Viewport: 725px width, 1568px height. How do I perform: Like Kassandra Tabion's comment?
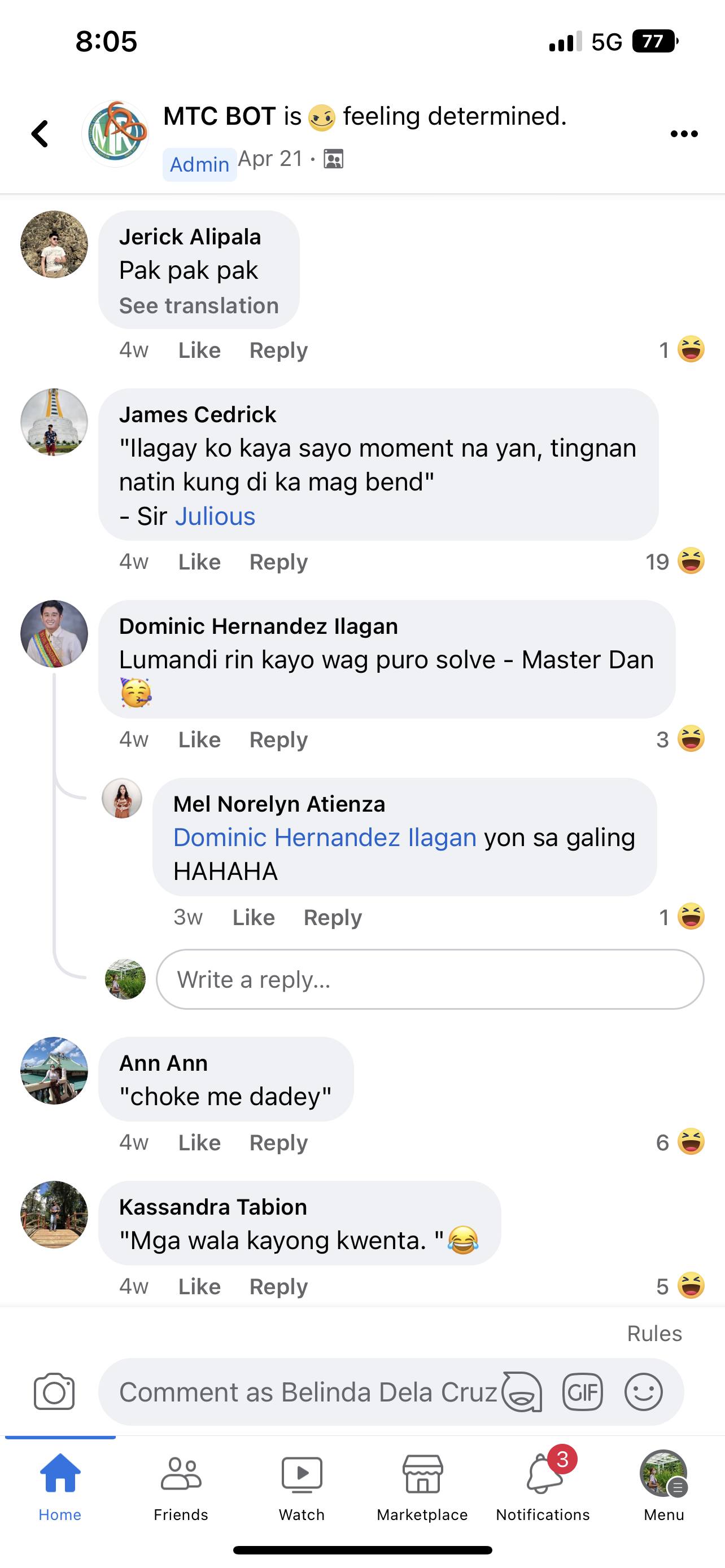point(199,1286)
